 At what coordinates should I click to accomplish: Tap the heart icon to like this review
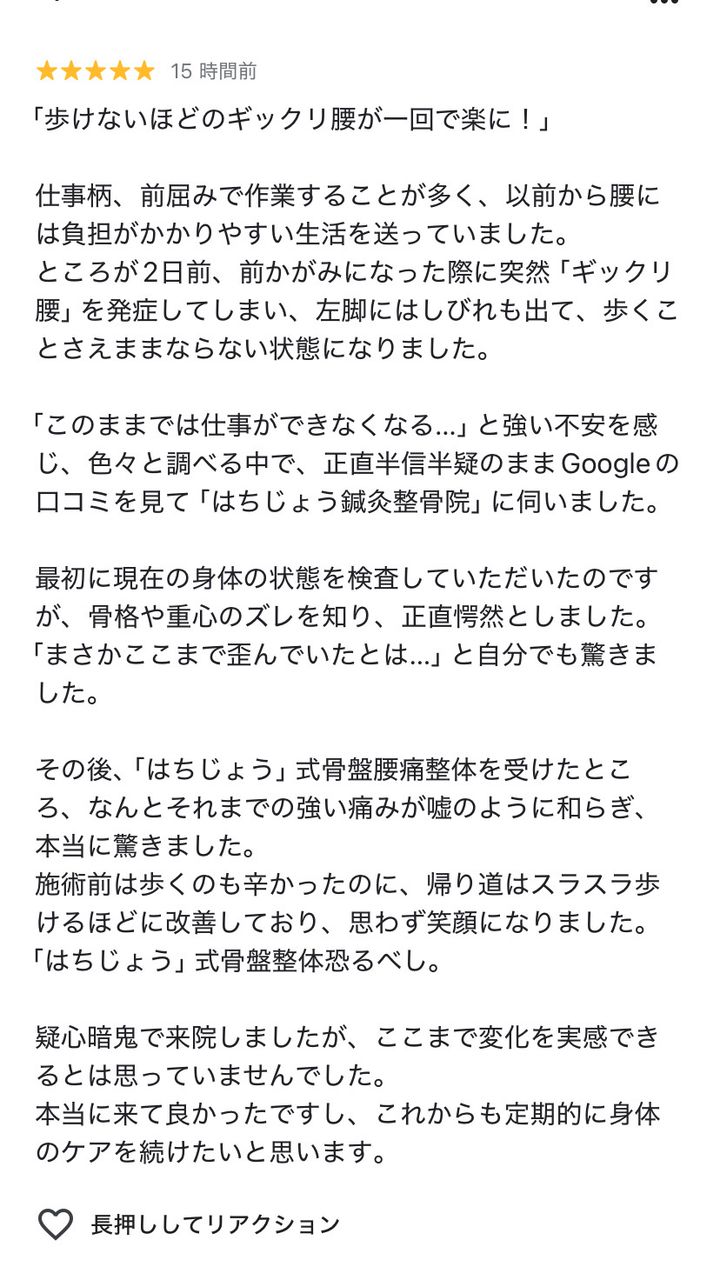56,1224
